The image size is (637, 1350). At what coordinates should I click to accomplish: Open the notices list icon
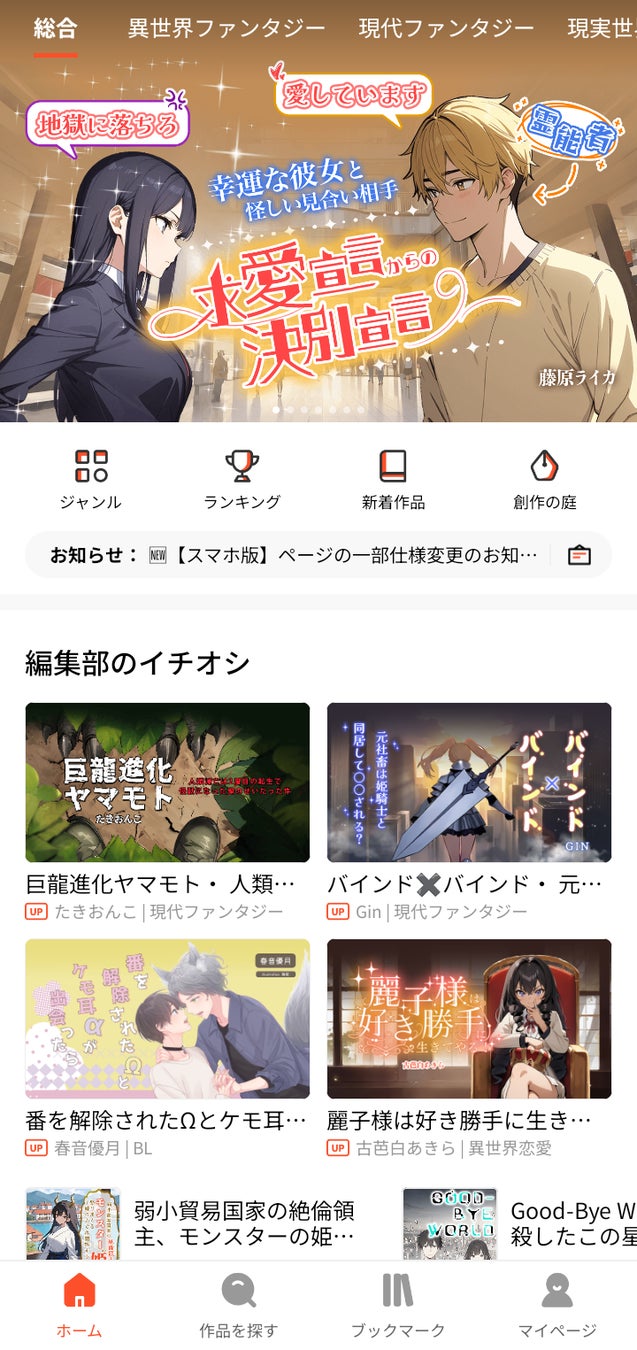point(579,555)
